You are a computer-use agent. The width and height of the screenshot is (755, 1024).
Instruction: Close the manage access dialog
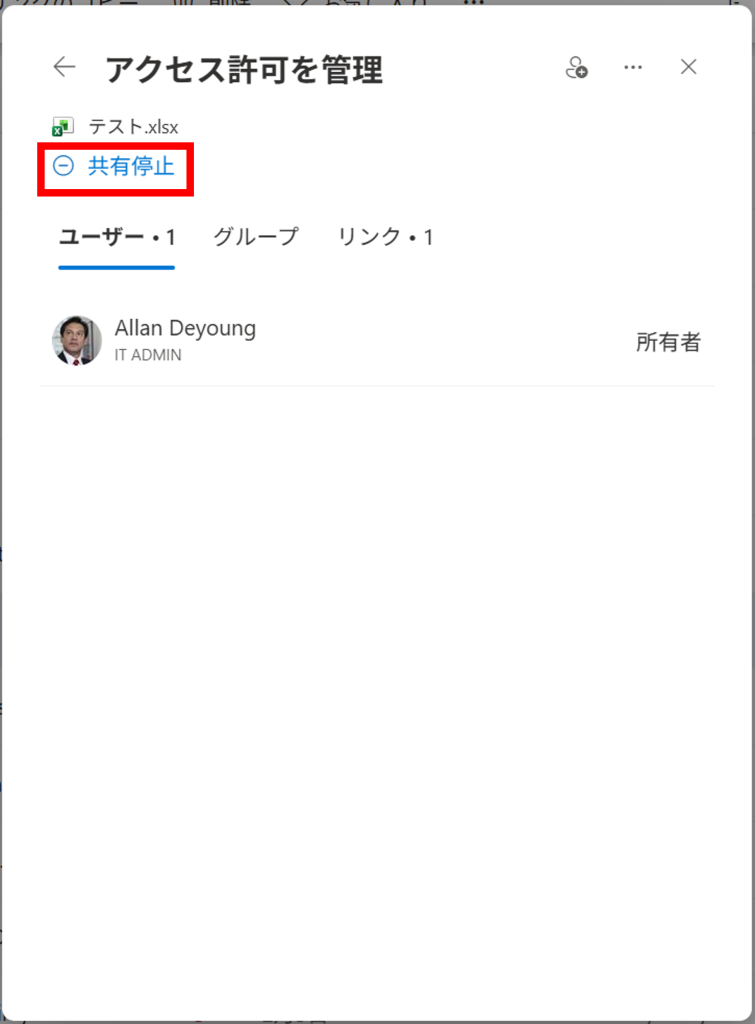tap(688, 67)
